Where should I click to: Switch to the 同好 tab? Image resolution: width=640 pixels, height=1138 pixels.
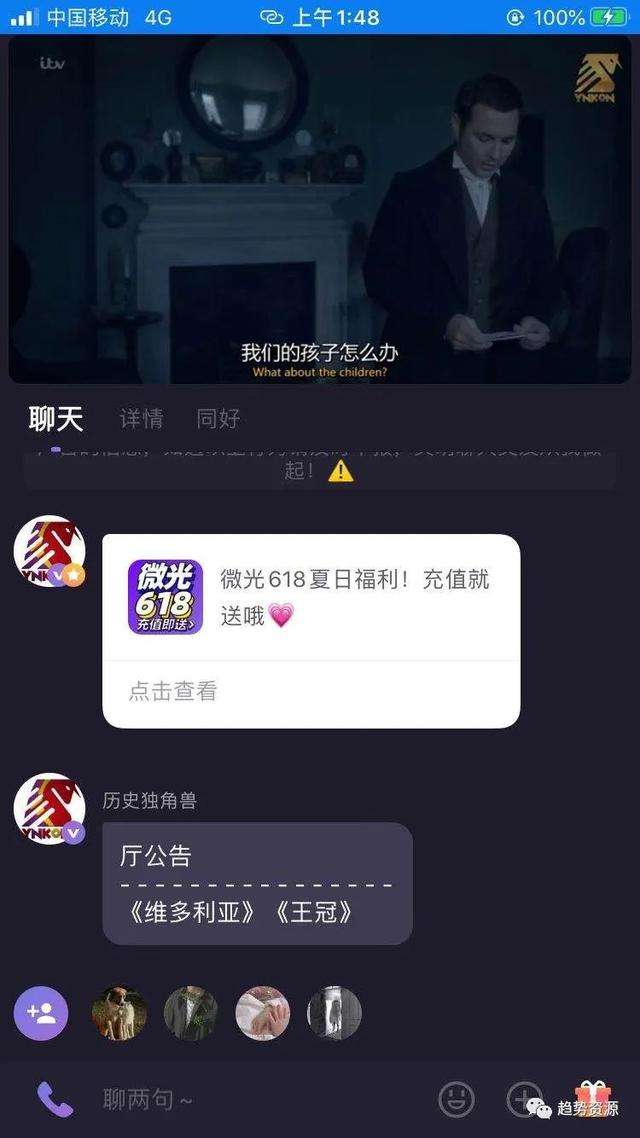(x=218, y=419)
